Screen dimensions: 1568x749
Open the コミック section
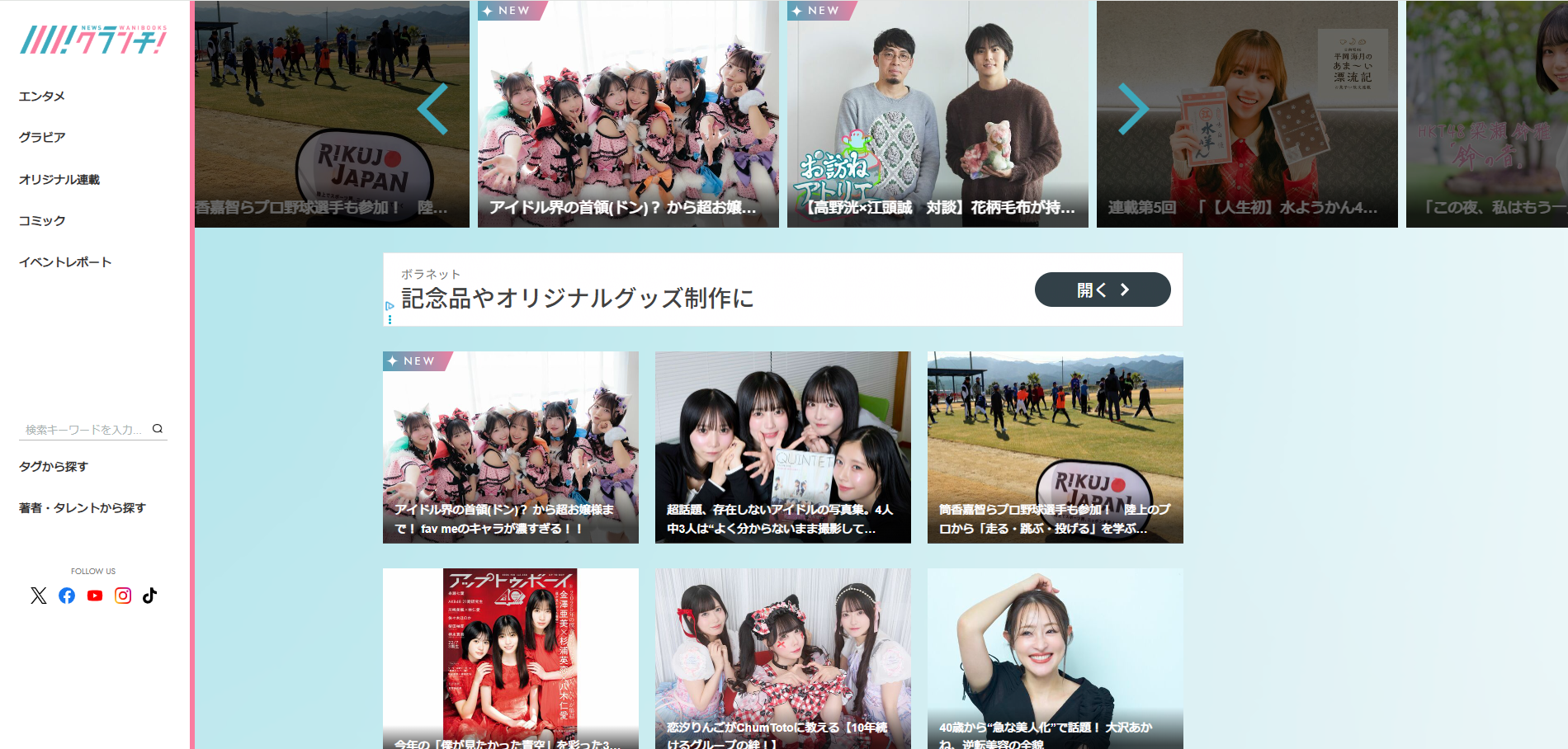(42, 220)
